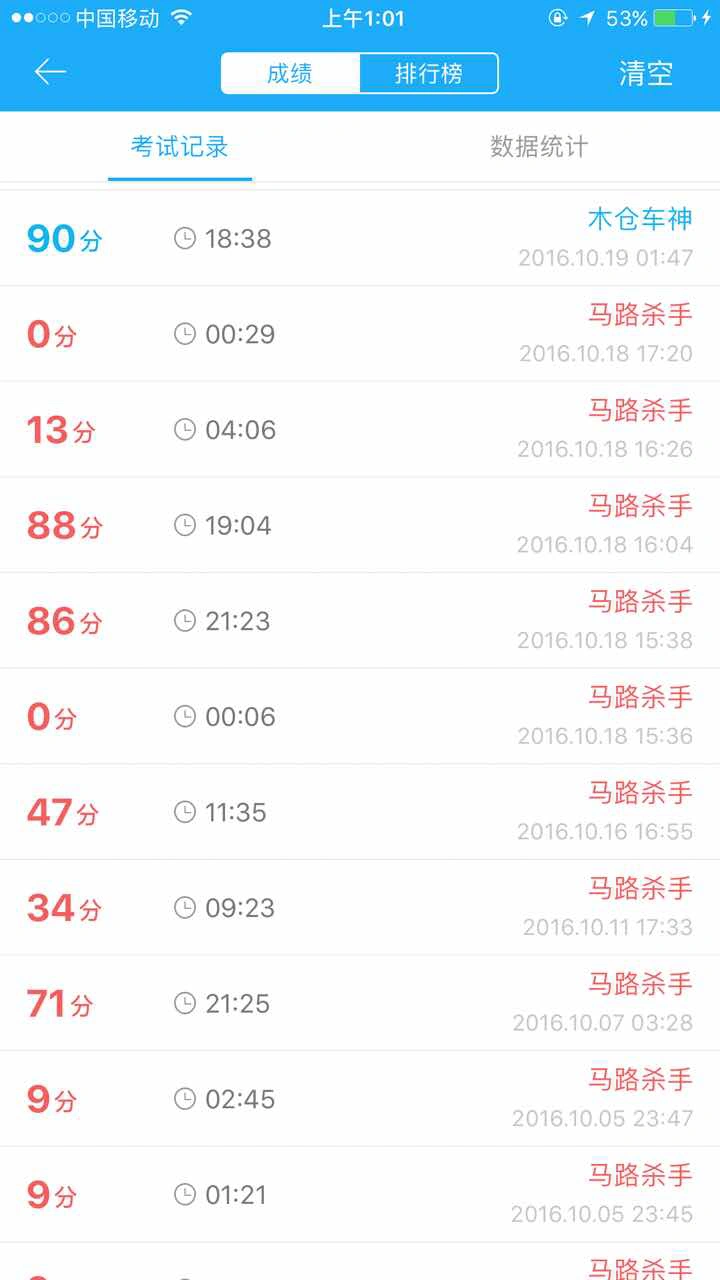Open the 71分 exam record

(360, 1003)
